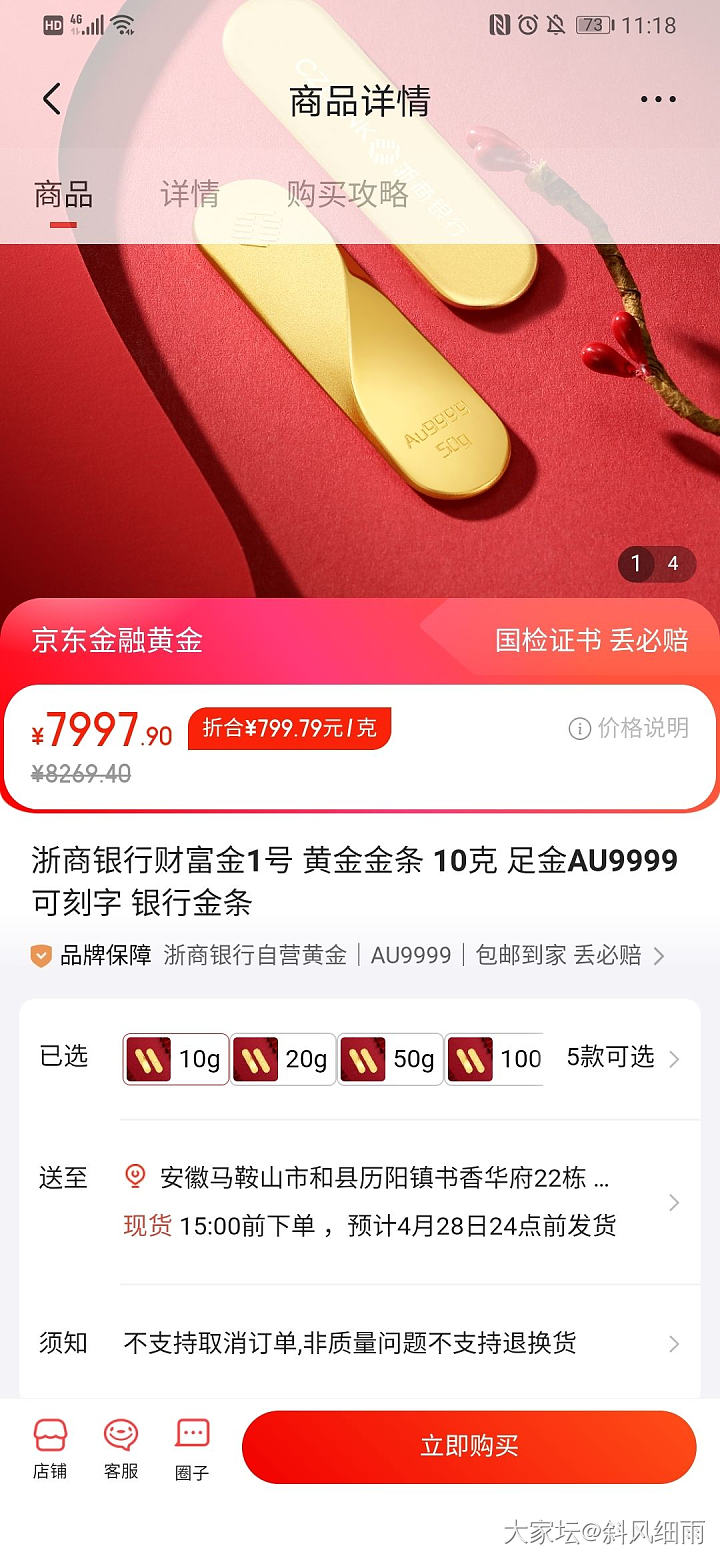The width and height of the screenshot is (720, 1560).
Task: Tap 立即购买 to buy now
Action: click(468, 1446)
